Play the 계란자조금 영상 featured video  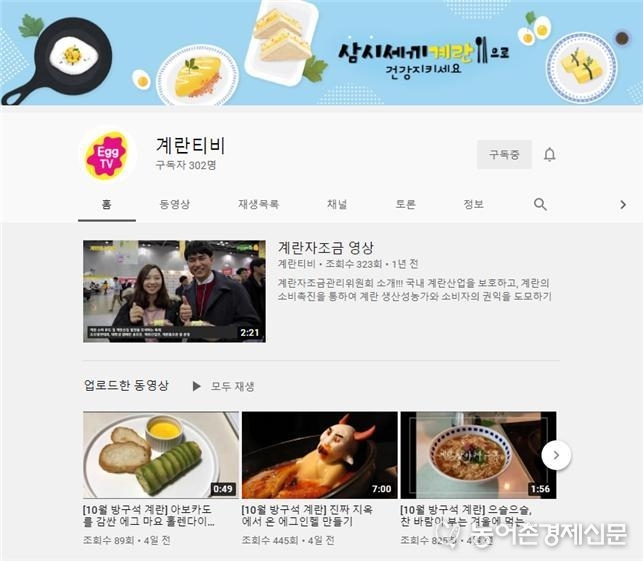(174, 291)
